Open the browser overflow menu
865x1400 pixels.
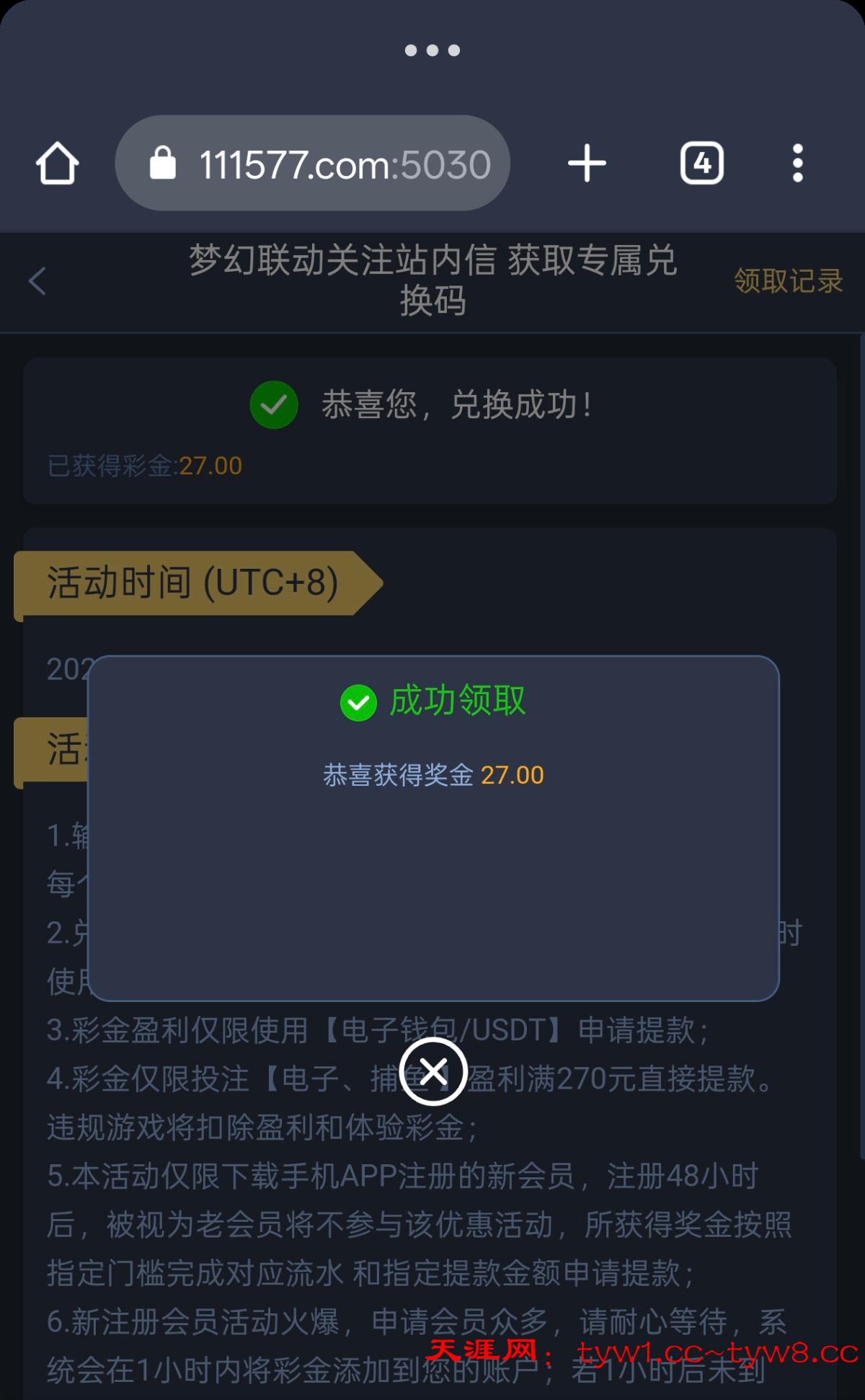tap(797, 164)
